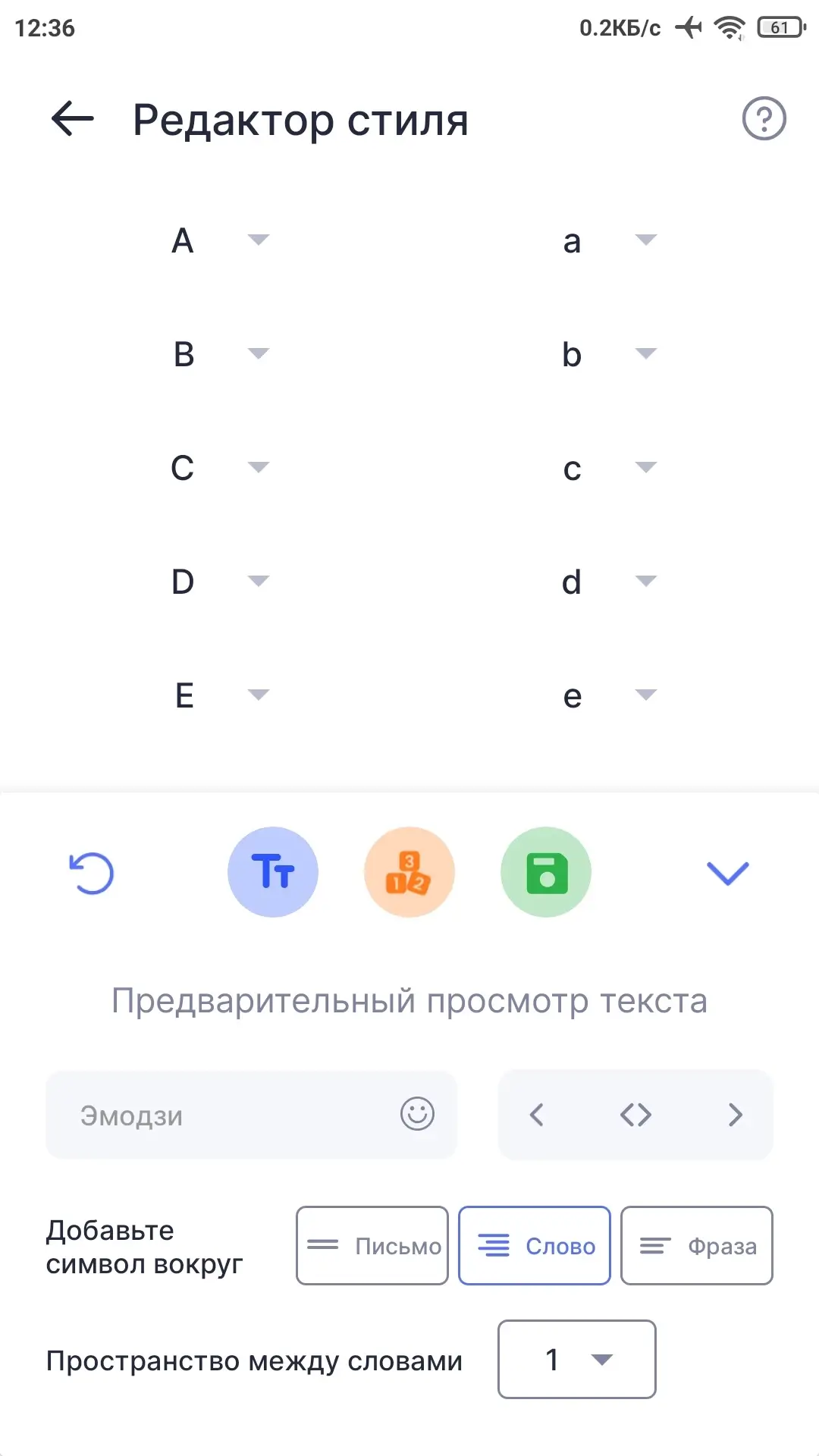The width and height of the screenshot is (819, 1456).
Task: Expand the dropdown for uppercase A
Action: [259, 240]
